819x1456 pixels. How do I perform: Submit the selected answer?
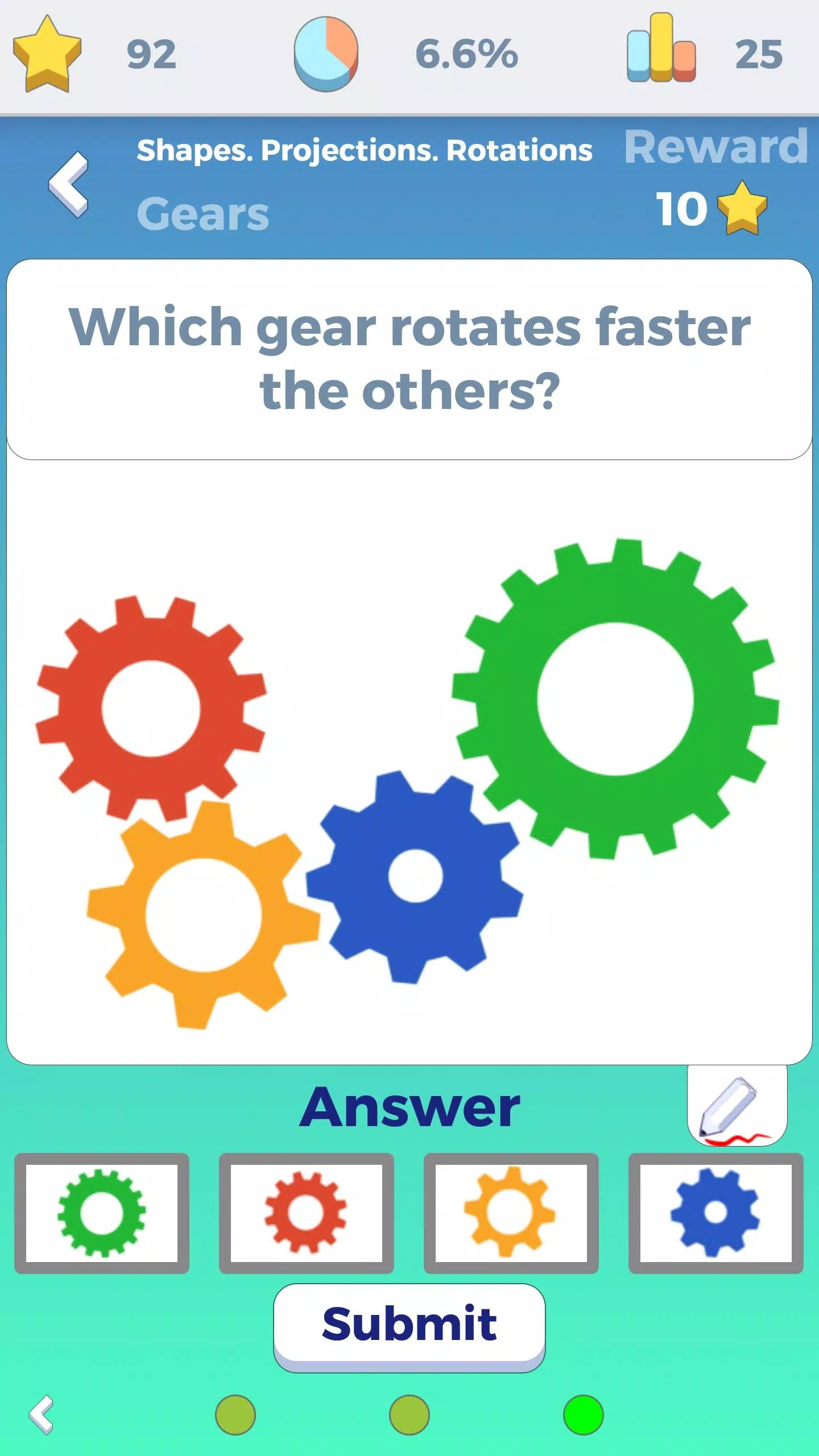[x=409, y=1325]
